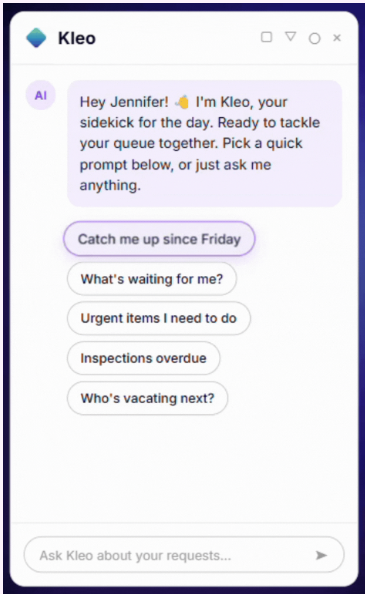Choose the What's waiting for me? prompt
This screenshot has height=594, width=365.
point(152,279)
